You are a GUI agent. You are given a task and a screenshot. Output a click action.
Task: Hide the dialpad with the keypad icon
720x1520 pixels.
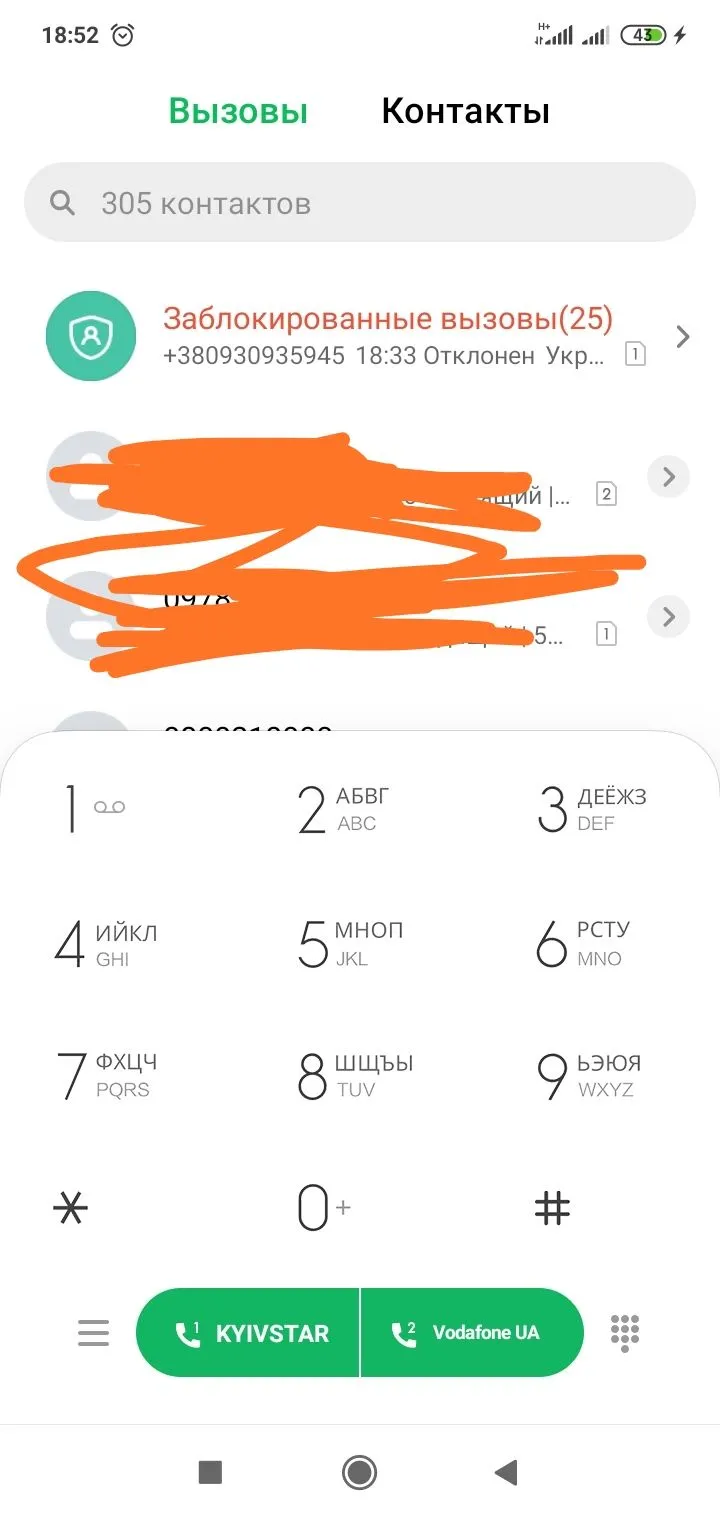(625, 1333)
